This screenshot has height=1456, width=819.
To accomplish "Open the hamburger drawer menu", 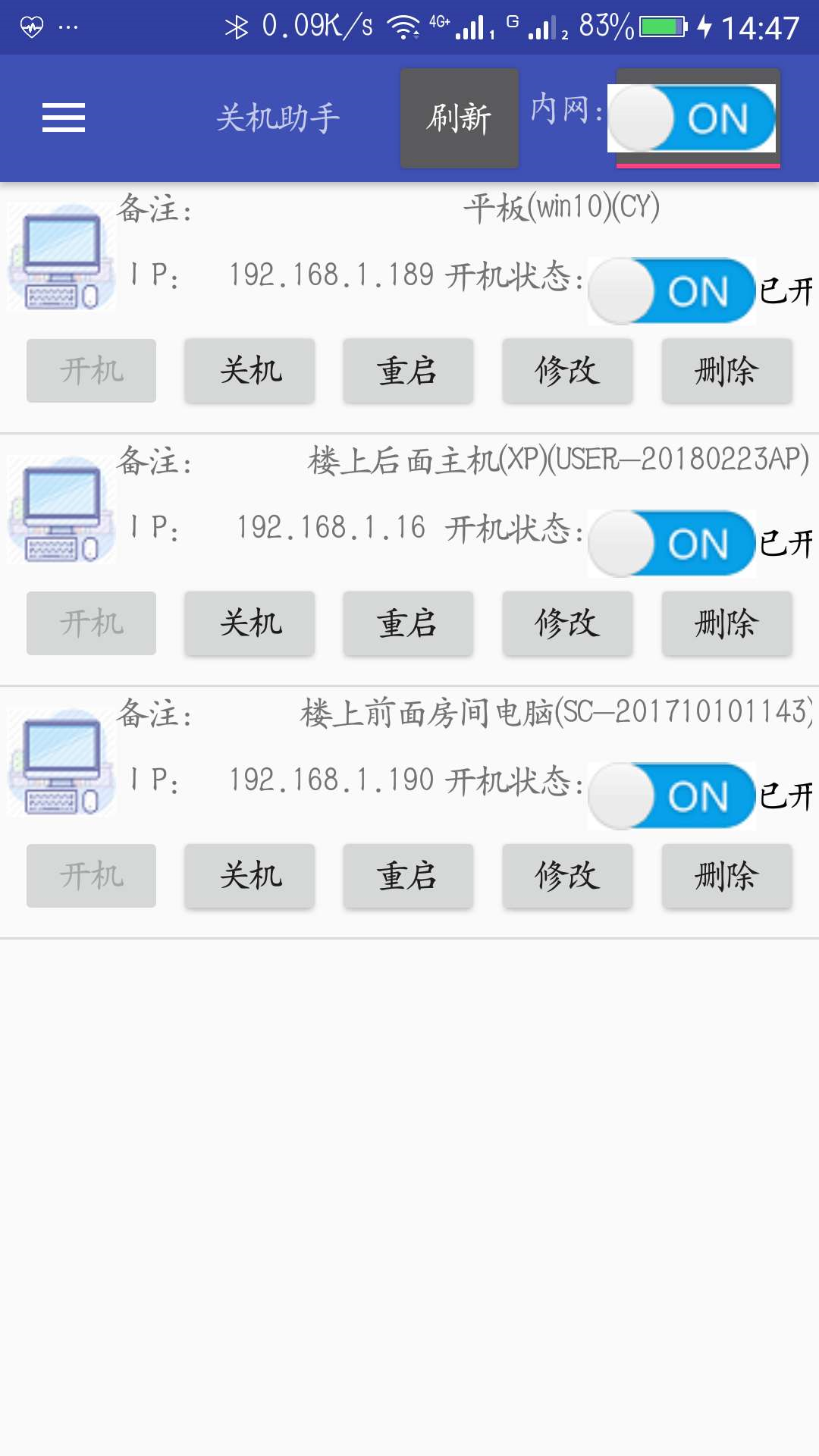I will click(x=64, y=118).
